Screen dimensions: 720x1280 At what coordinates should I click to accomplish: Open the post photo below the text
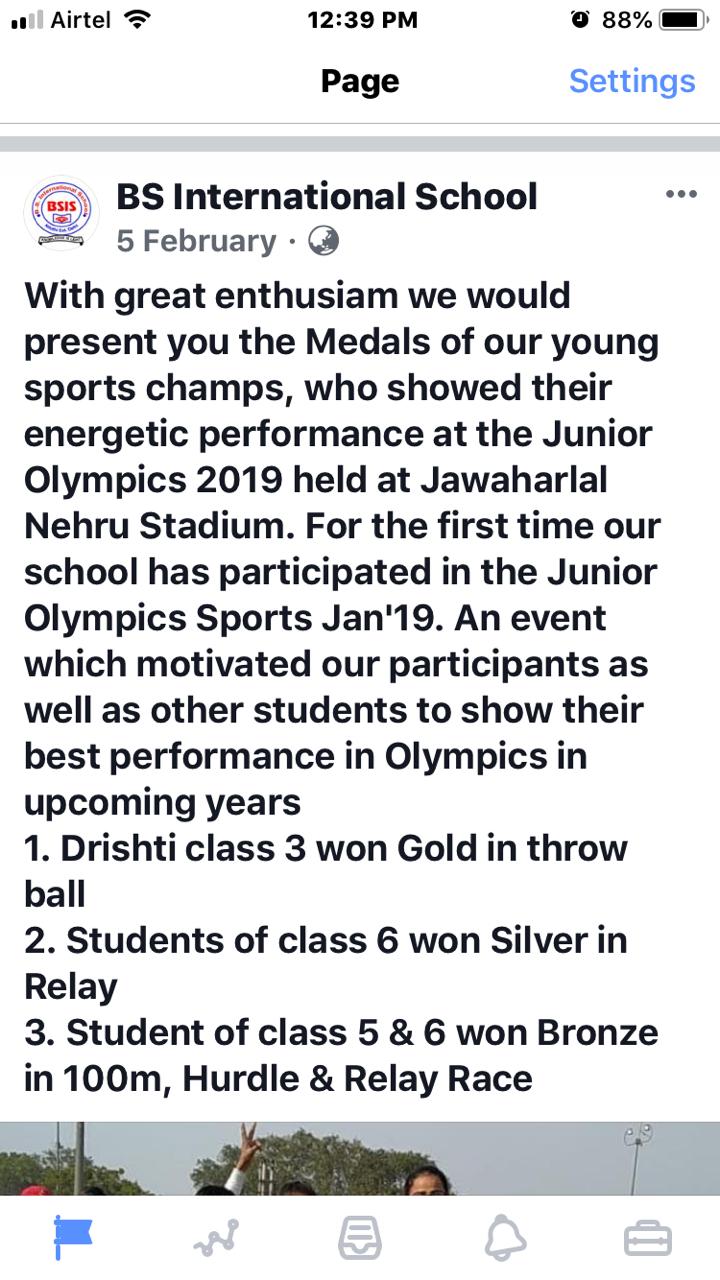360,1158
